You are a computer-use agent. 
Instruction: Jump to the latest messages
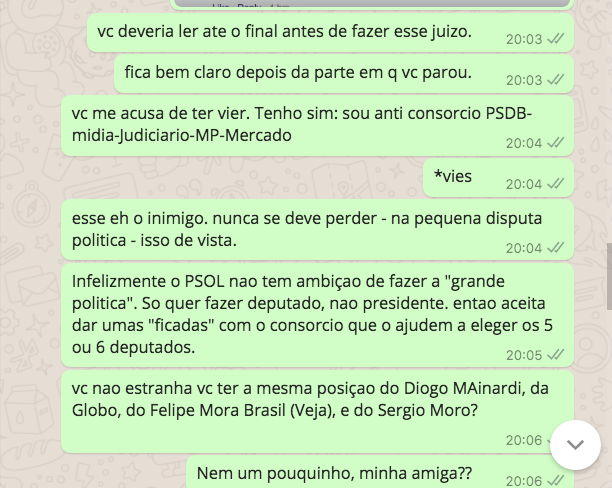click(x=575, y=445)
